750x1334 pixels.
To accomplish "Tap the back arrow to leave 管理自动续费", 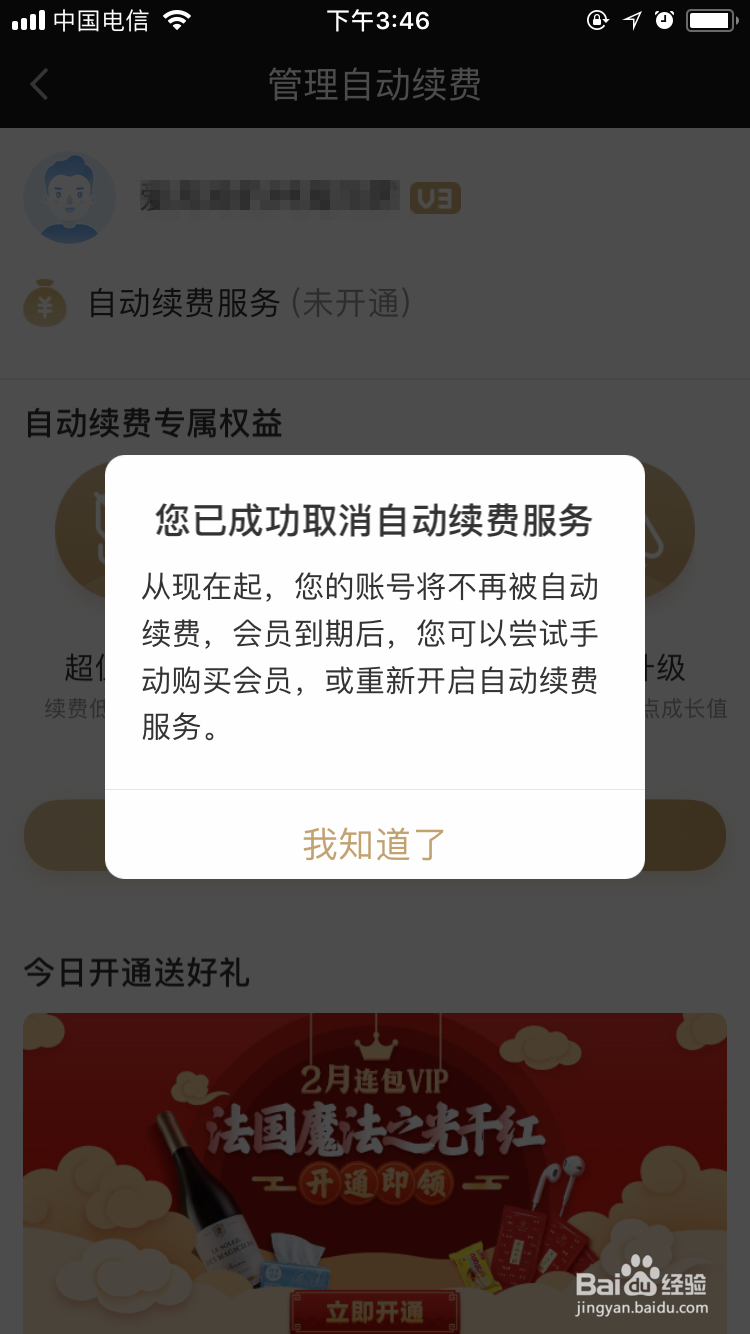I will click(38, 84).
